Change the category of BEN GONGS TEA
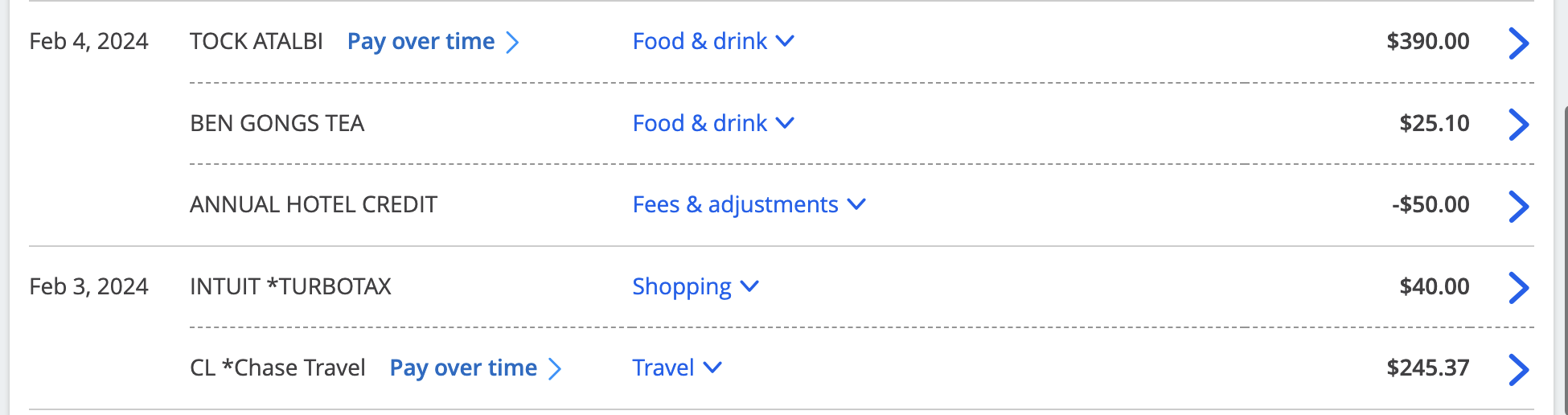 coord(712,124)
